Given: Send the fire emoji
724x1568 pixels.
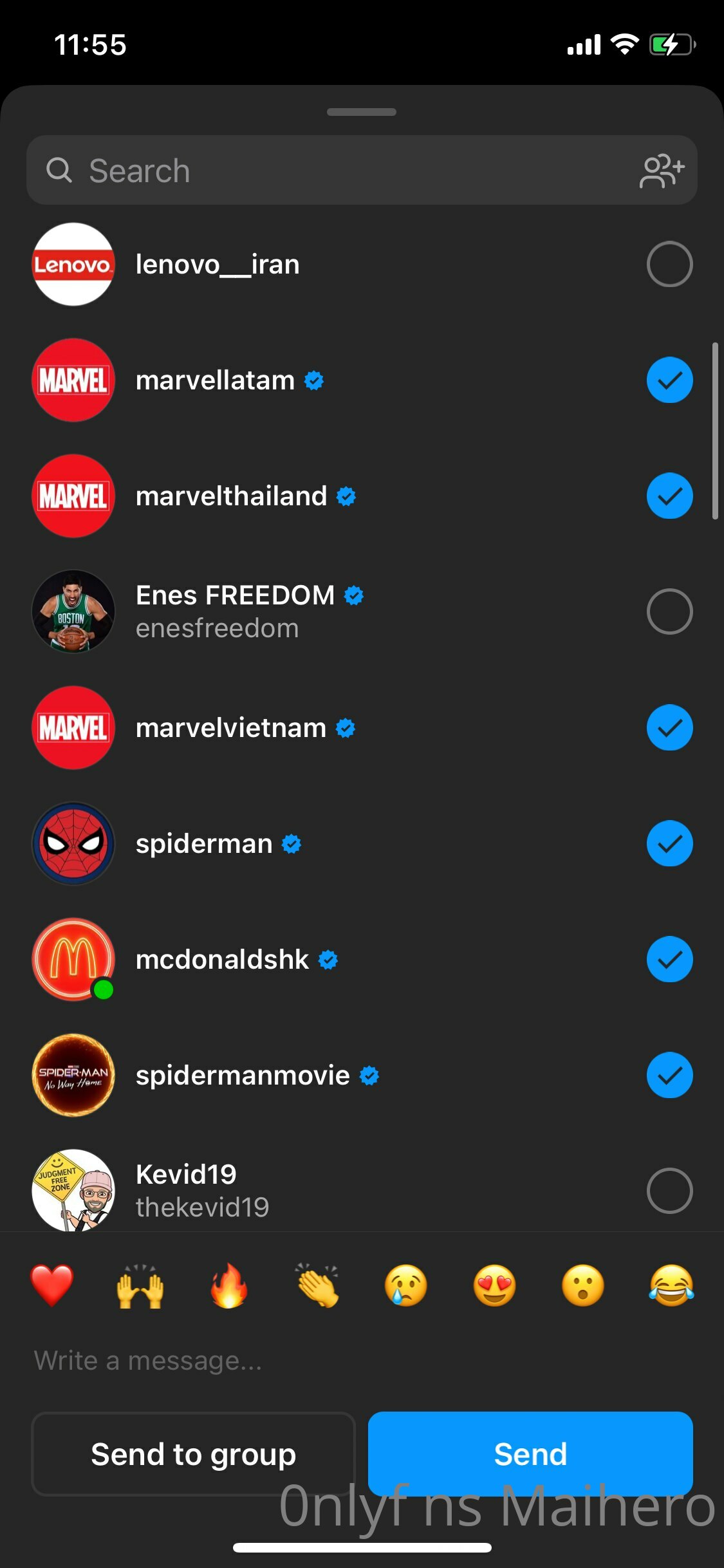Looking at the screenshot, I should point(229,1285).
